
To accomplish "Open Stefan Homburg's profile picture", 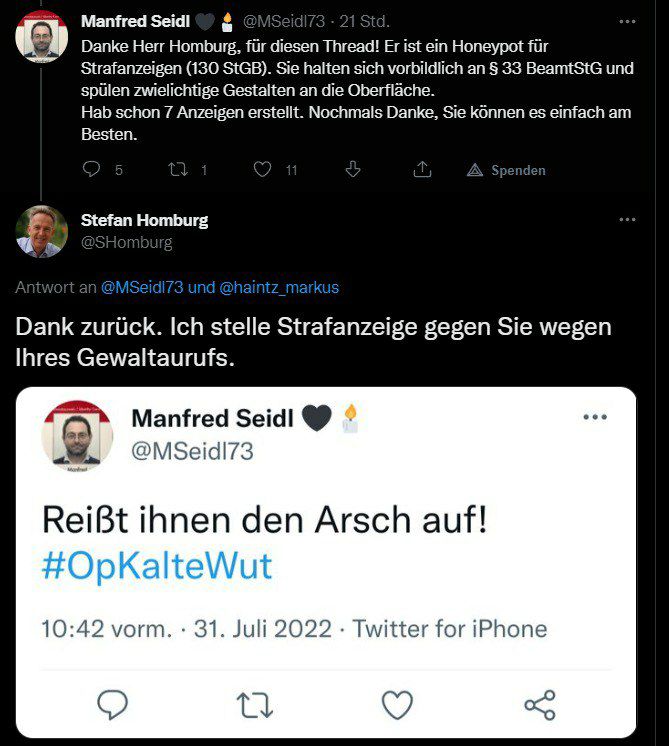I will coord(41,231).
